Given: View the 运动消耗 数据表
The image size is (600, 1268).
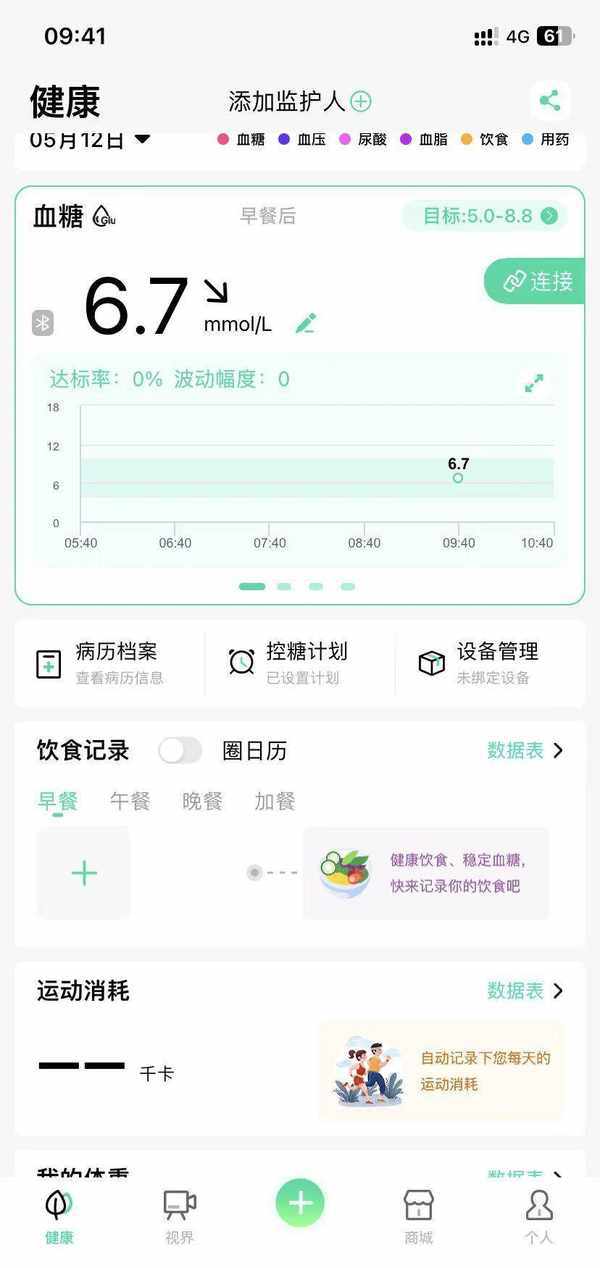Looking at the screenshot, I should click(x=525, y=991).
